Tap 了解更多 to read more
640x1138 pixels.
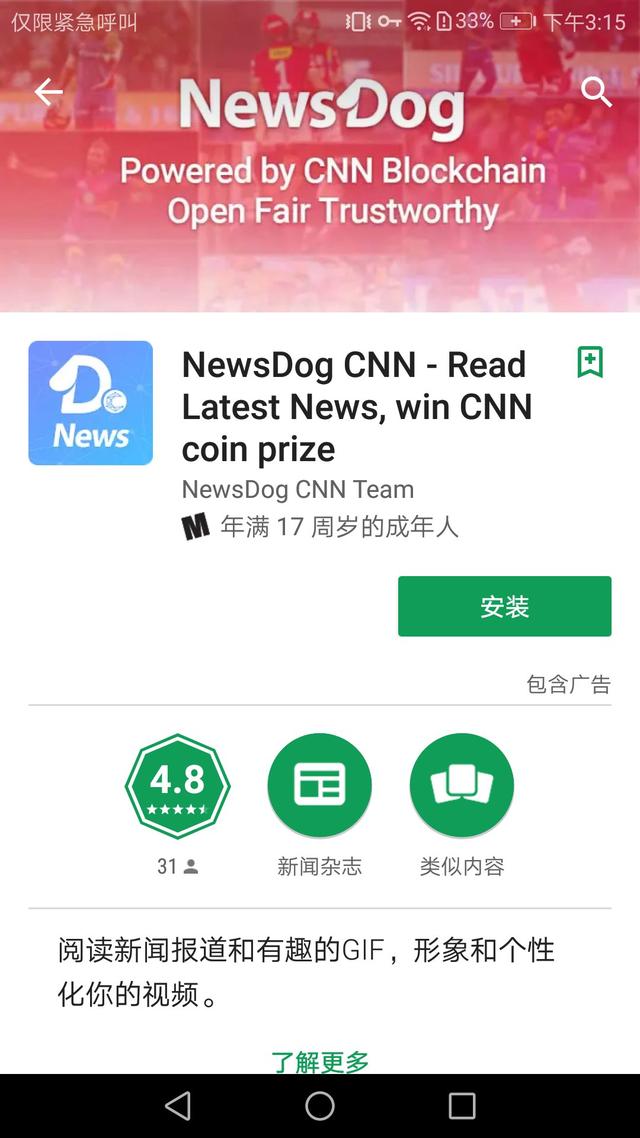pyautogui.click(x=320, y=1061)
